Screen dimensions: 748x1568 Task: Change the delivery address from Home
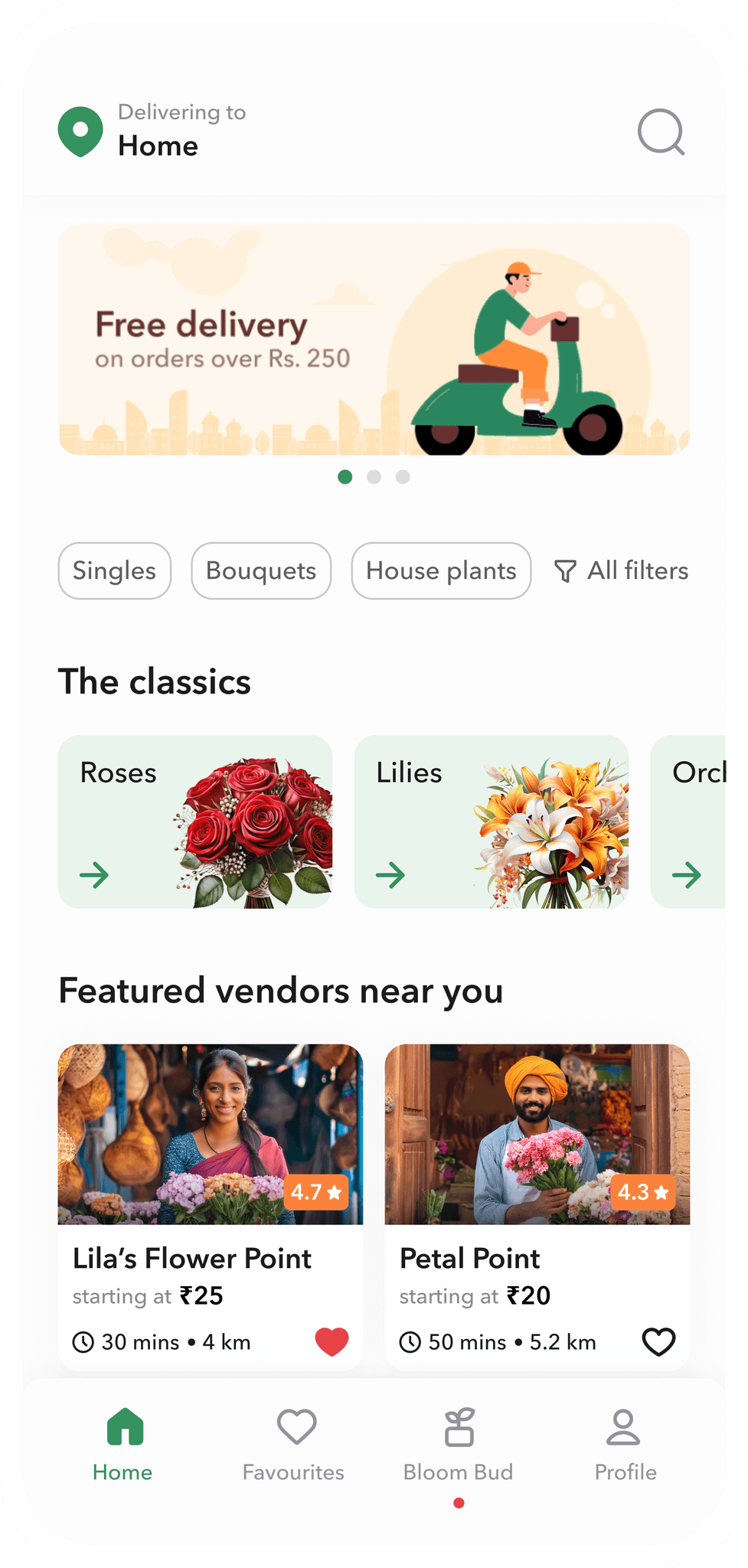pos(152,132)
